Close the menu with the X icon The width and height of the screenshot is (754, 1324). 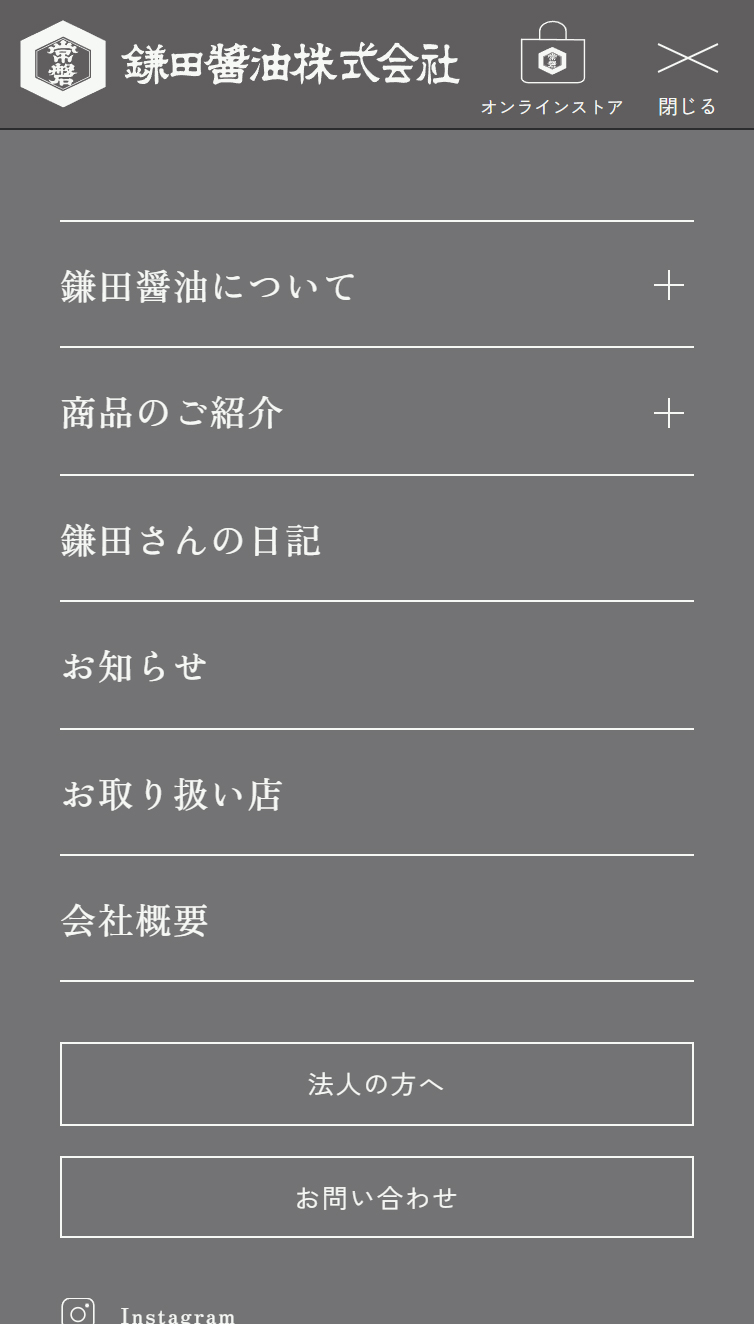(x=687, y=58)
